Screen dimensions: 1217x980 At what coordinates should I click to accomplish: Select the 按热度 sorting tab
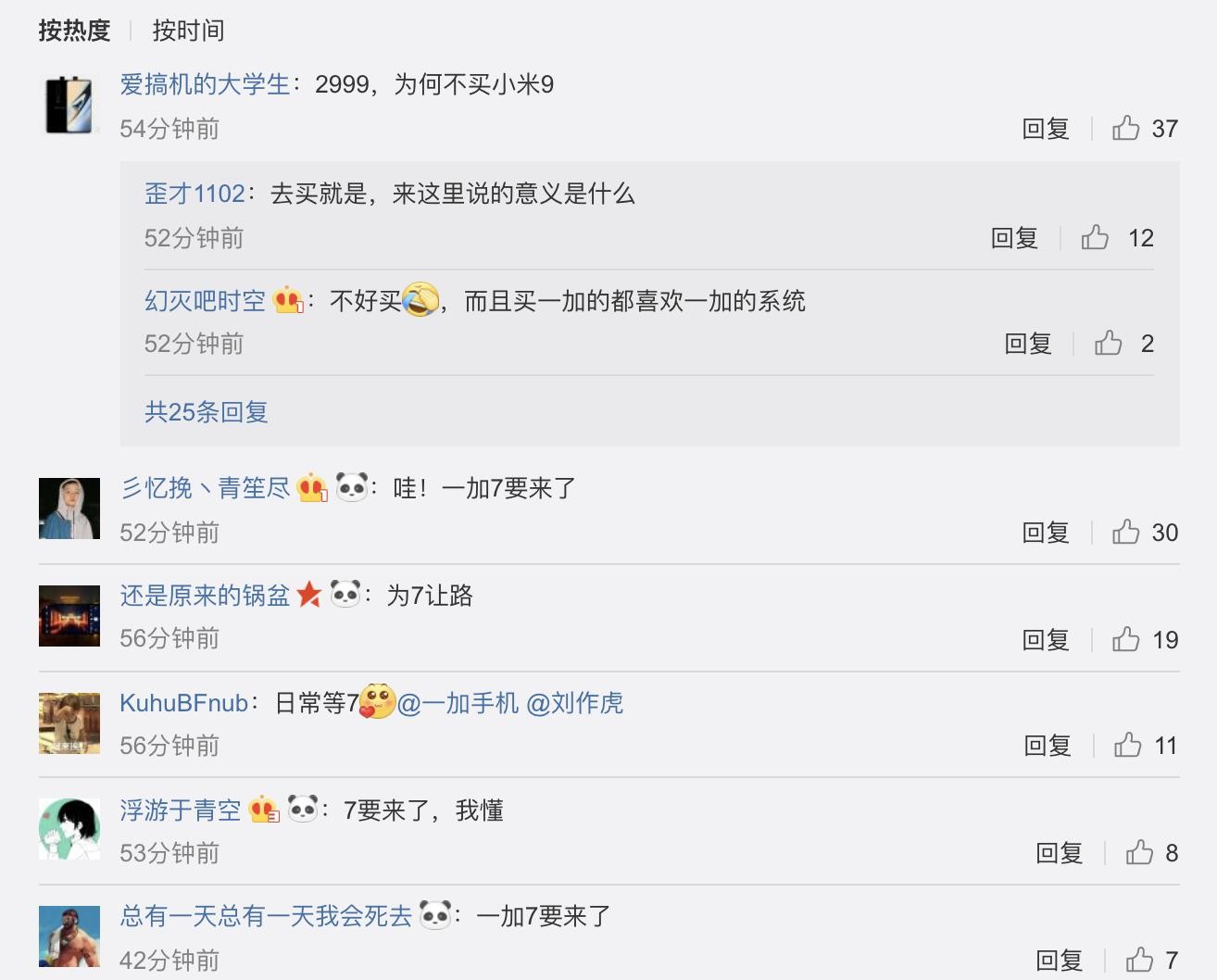point(74,31)
